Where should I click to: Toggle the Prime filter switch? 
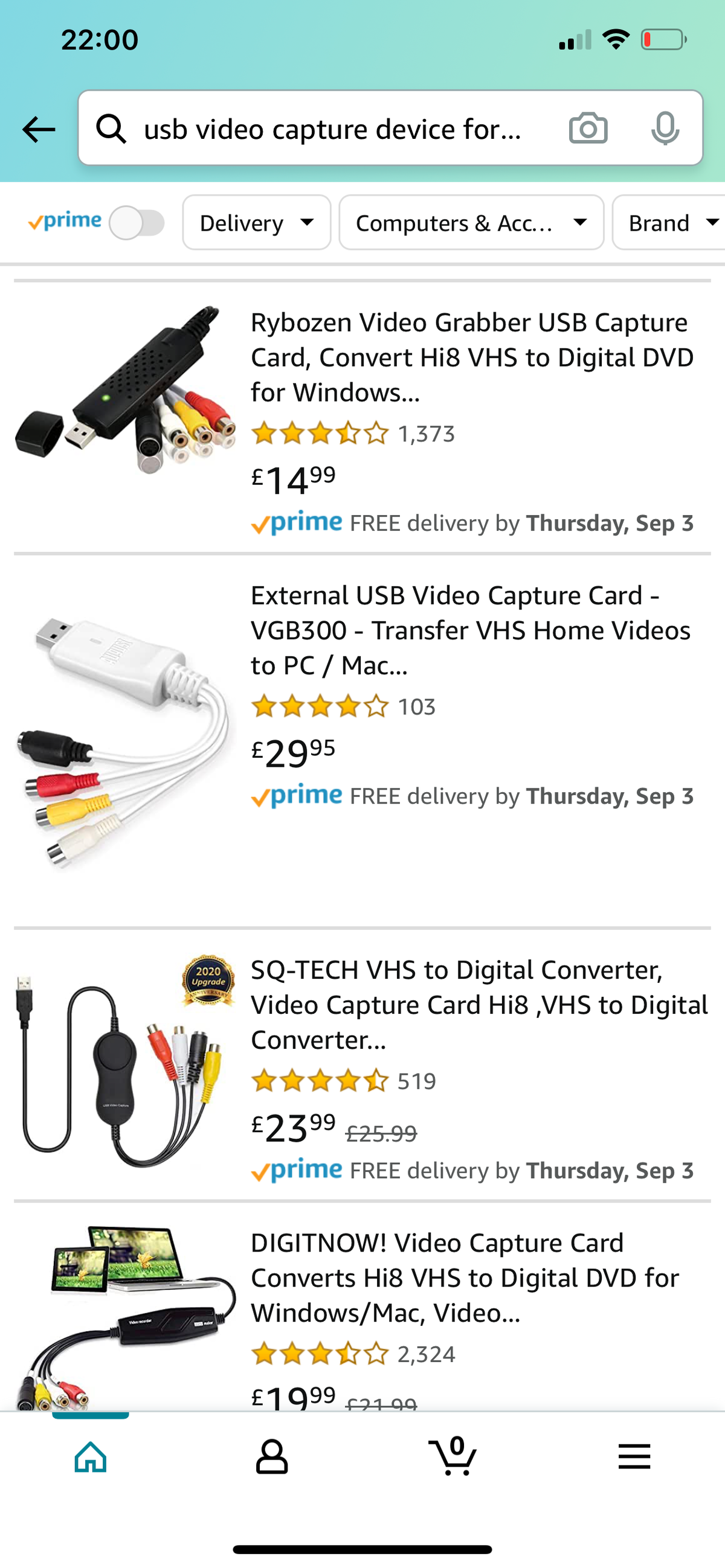[x=137, y=223]
